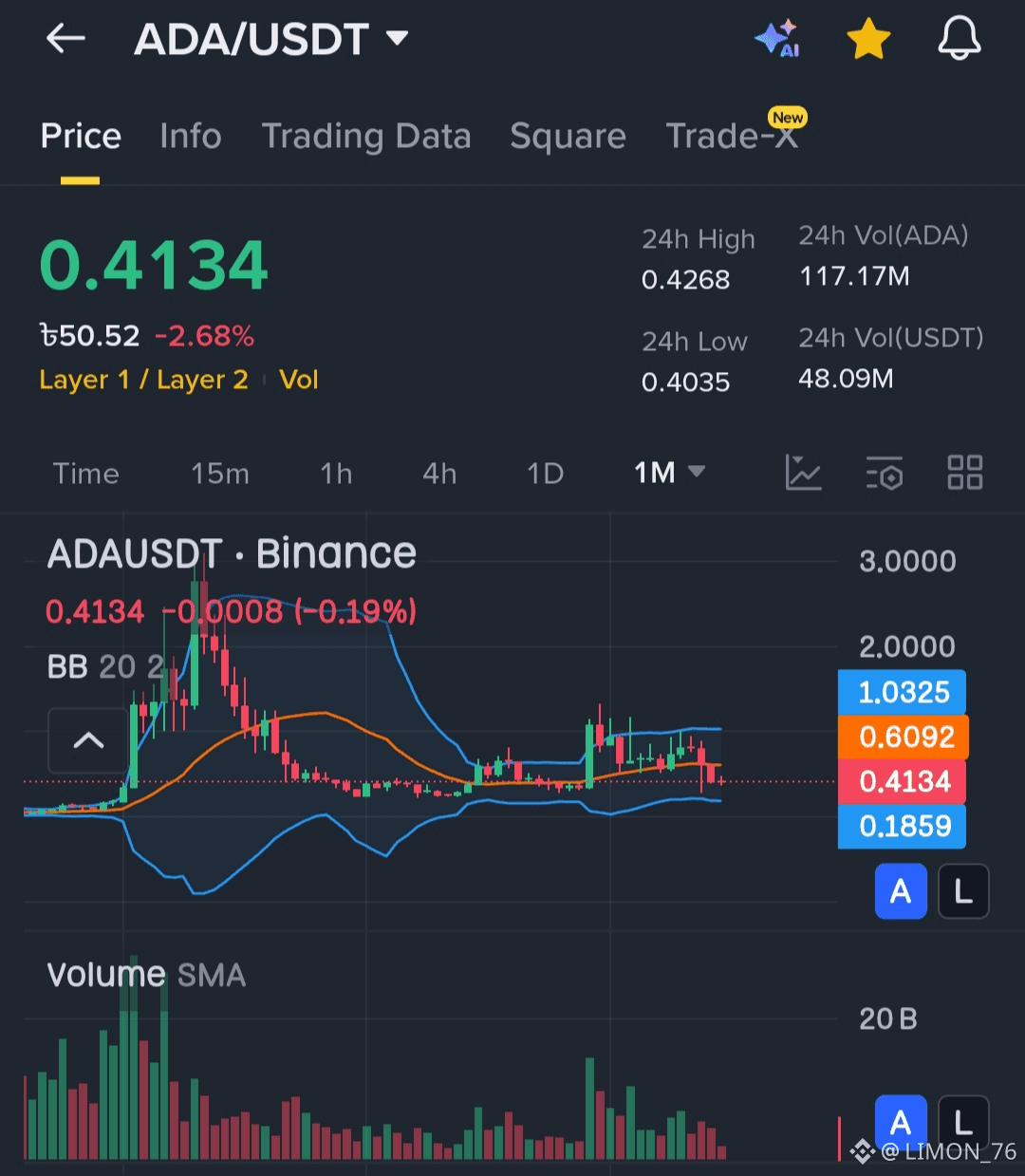
Task: Open chart settings icon
Action: click(x=884, y=473)
